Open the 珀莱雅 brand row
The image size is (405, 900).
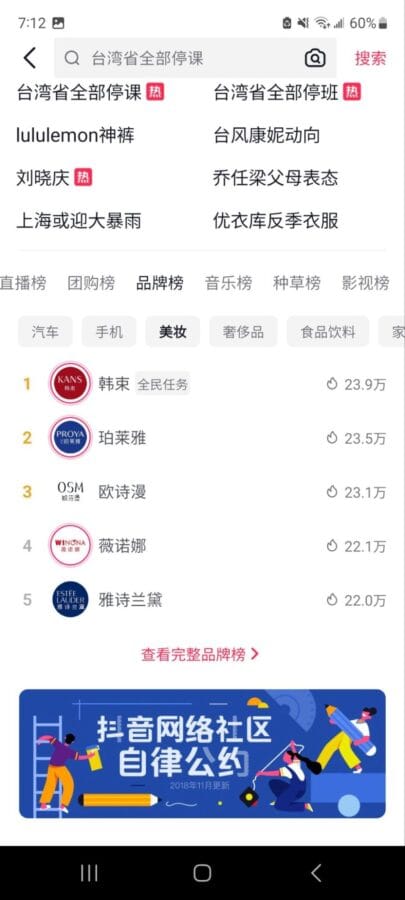click(x=202, y=438)
